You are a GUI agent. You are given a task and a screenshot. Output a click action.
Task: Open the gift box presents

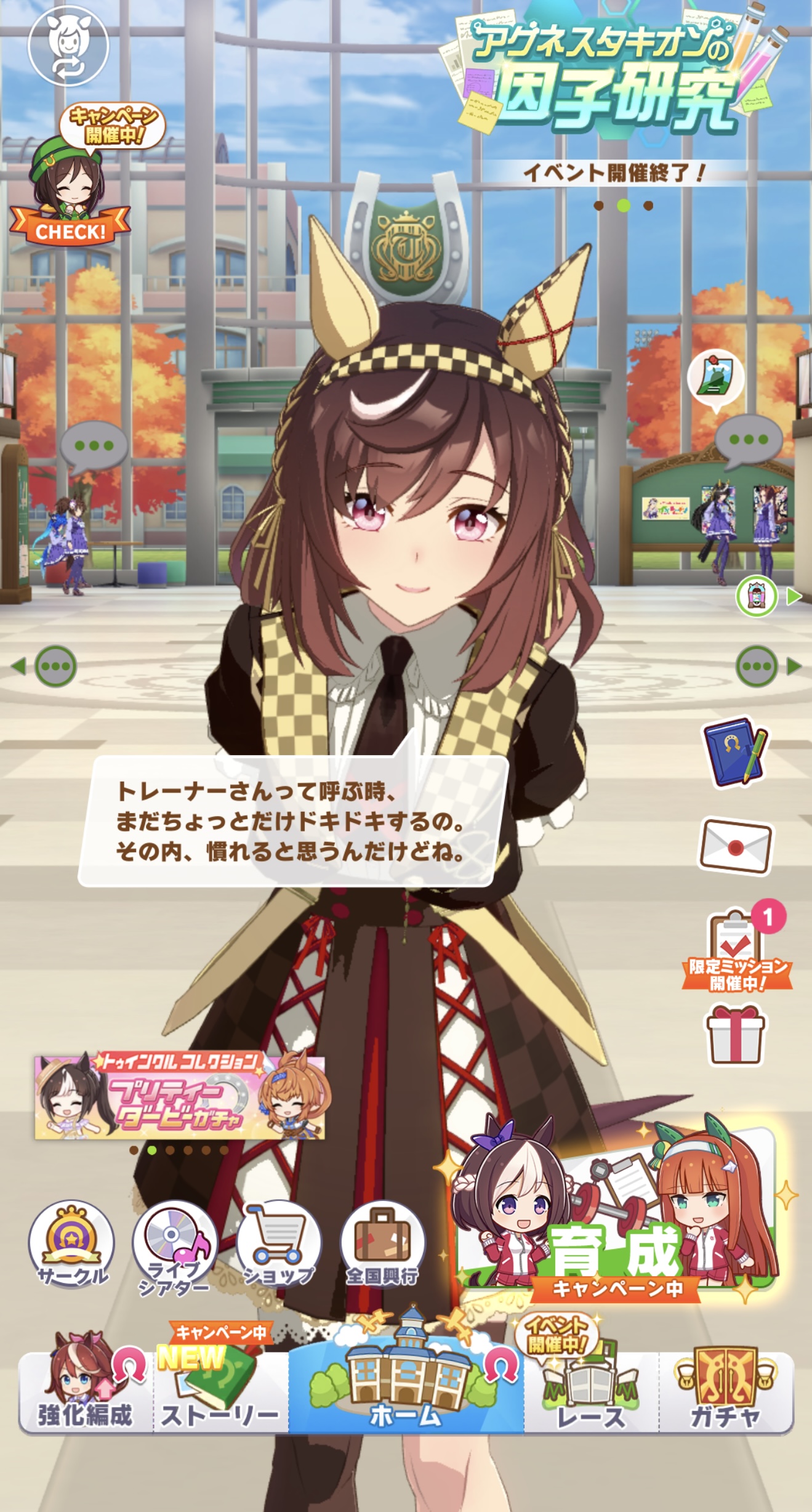(x=735, y=1035)
